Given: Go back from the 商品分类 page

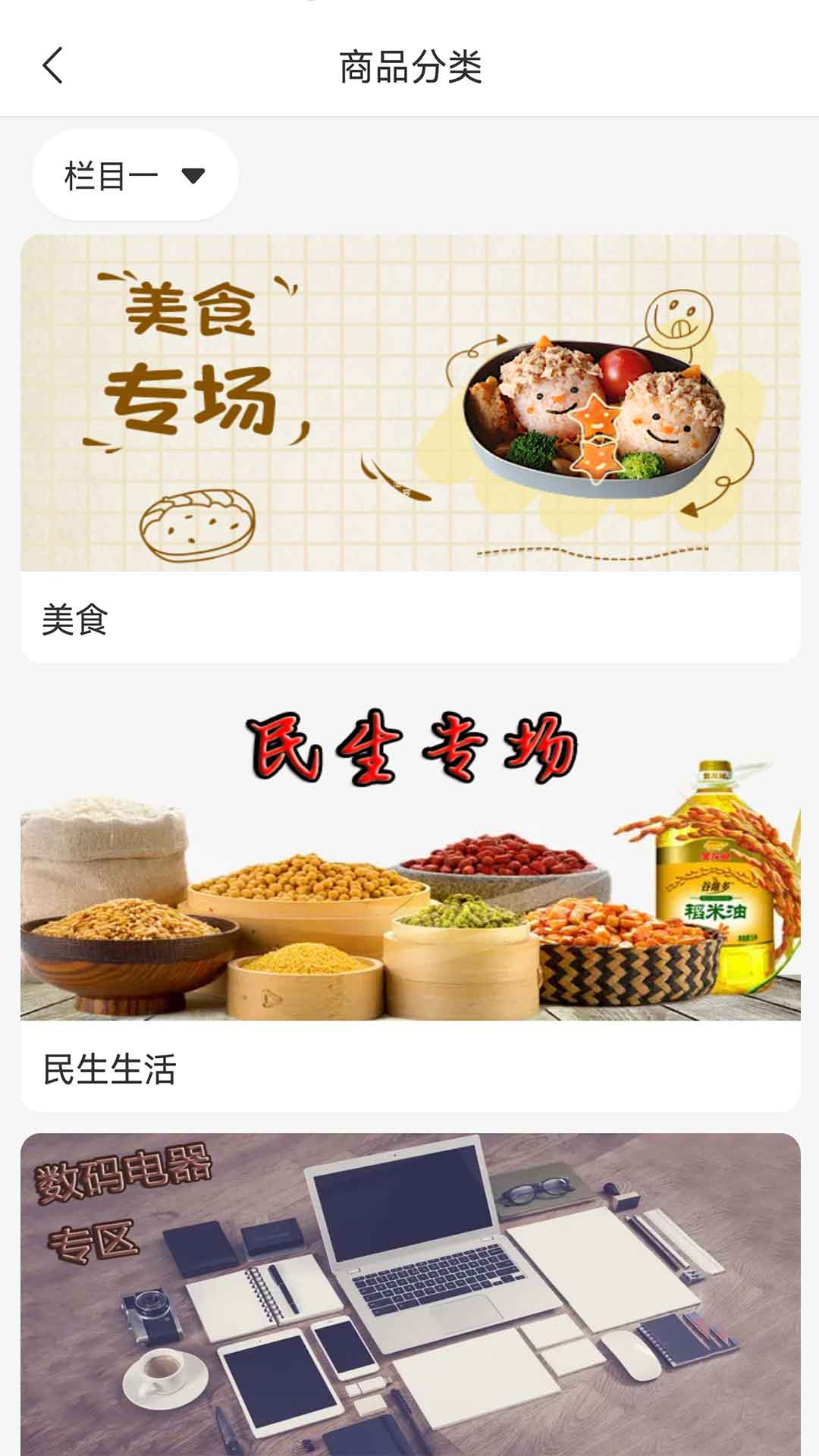Looking at the screenshot, I should [x=52, y=66].
